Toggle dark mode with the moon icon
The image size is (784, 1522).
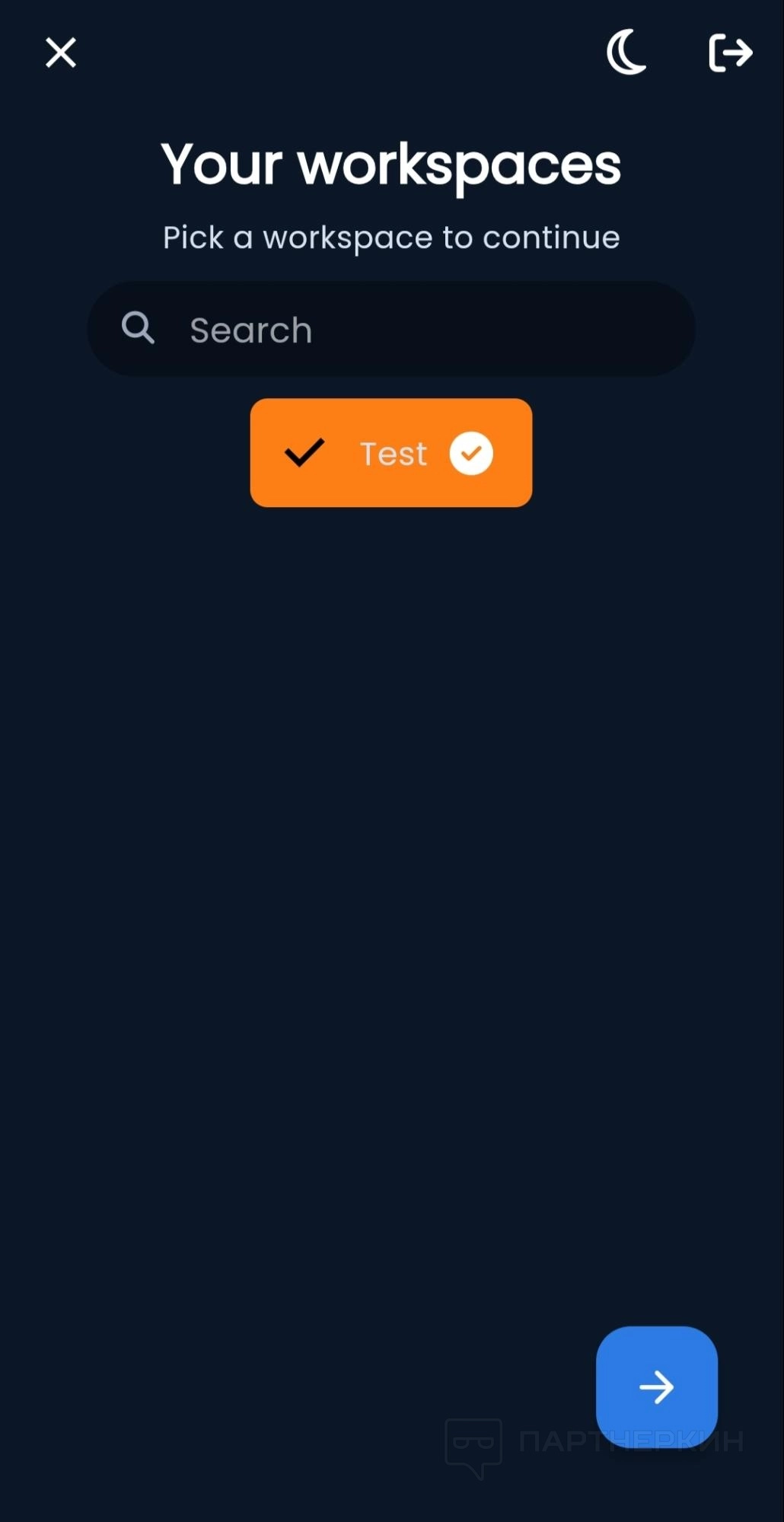coord(626,53)
